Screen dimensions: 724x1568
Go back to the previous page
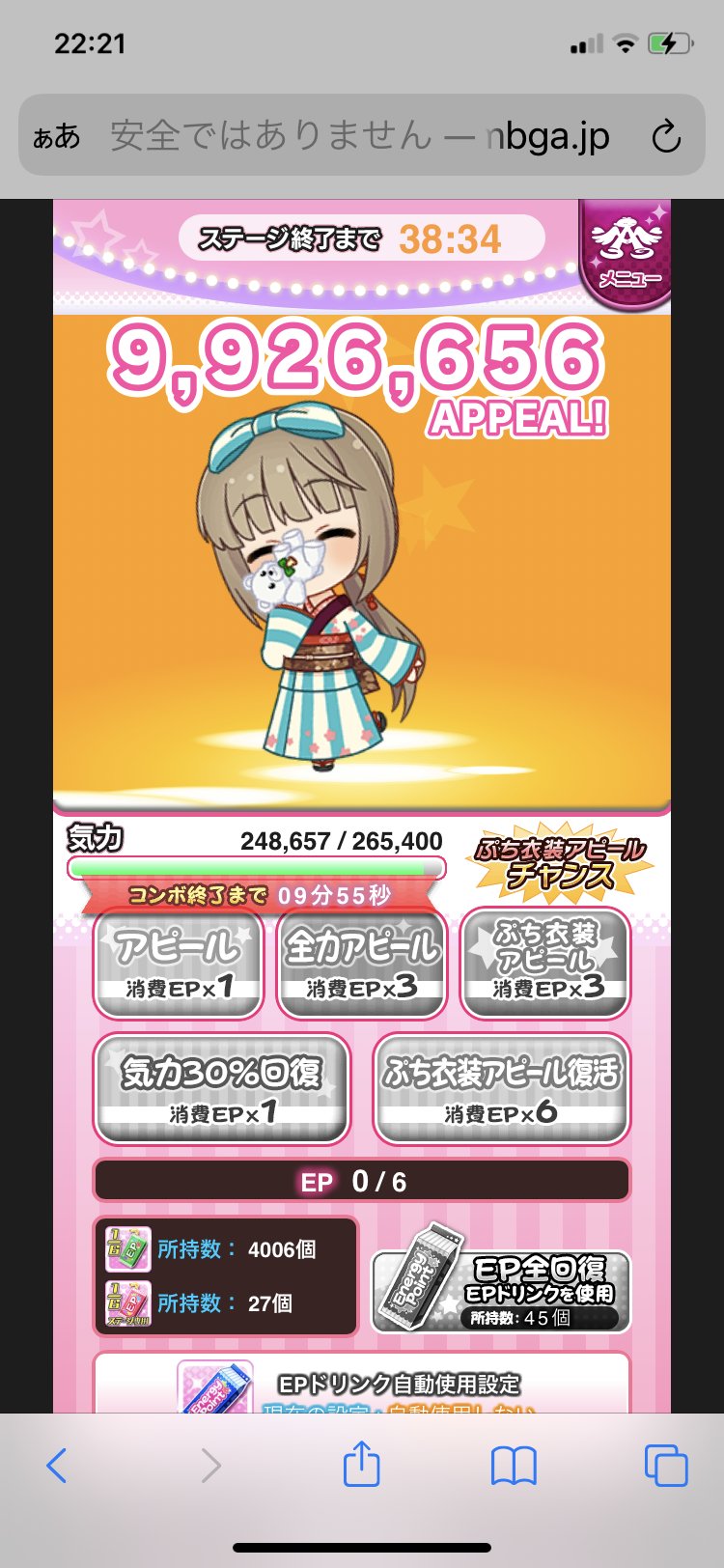click(57, 1466)
